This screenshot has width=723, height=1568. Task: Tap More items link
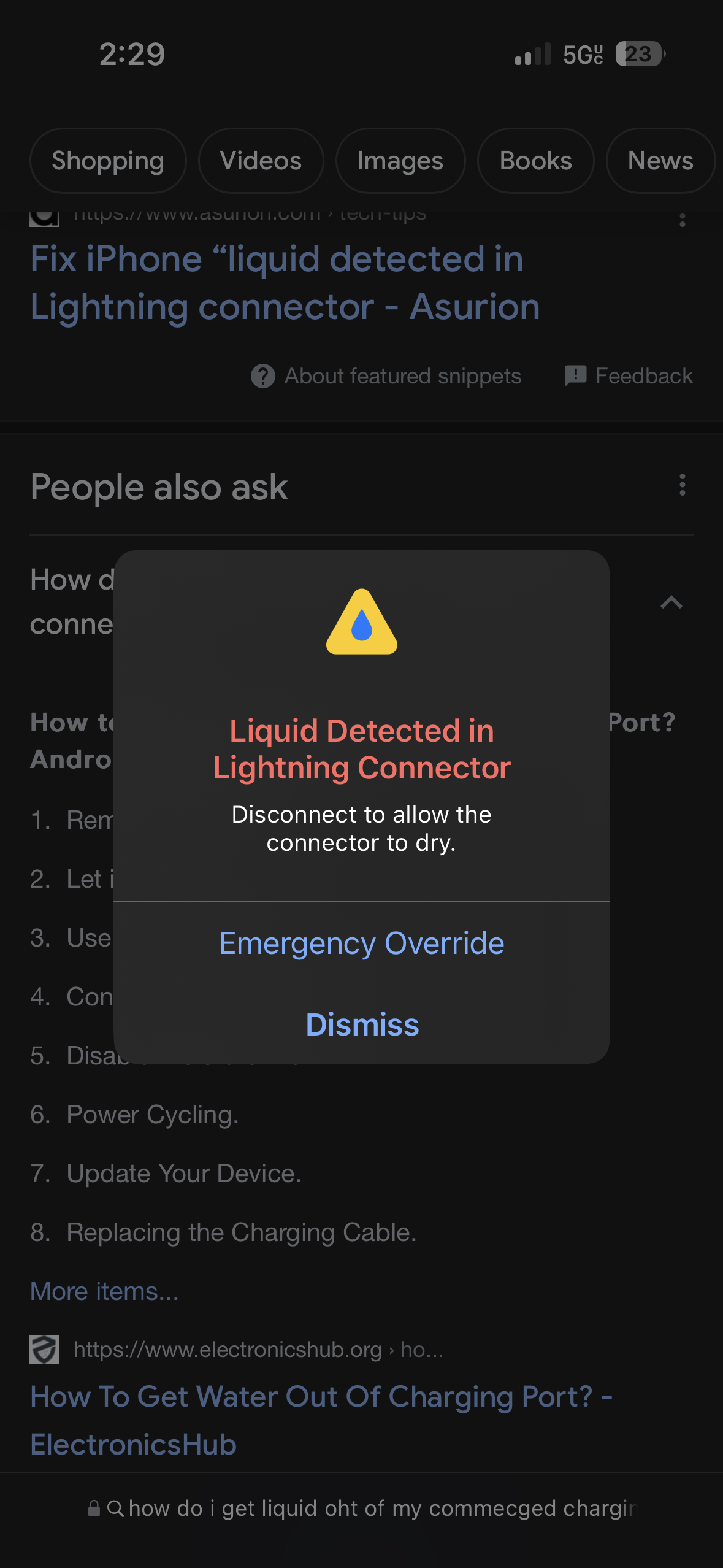pos(104,1291)
